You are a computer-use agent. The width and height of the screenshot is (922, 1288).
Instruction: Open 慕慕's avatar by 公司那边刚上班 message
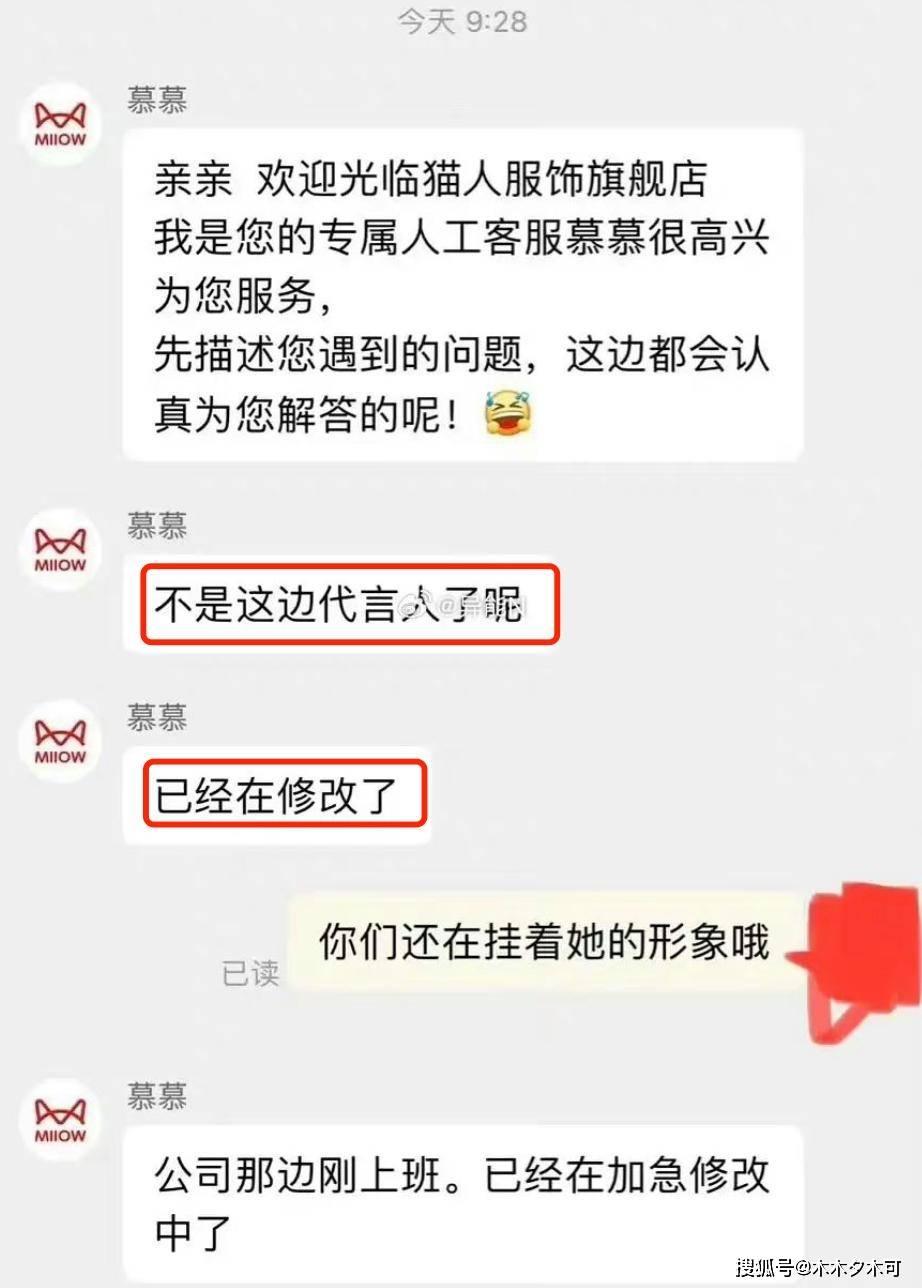tap(60, 1119)
